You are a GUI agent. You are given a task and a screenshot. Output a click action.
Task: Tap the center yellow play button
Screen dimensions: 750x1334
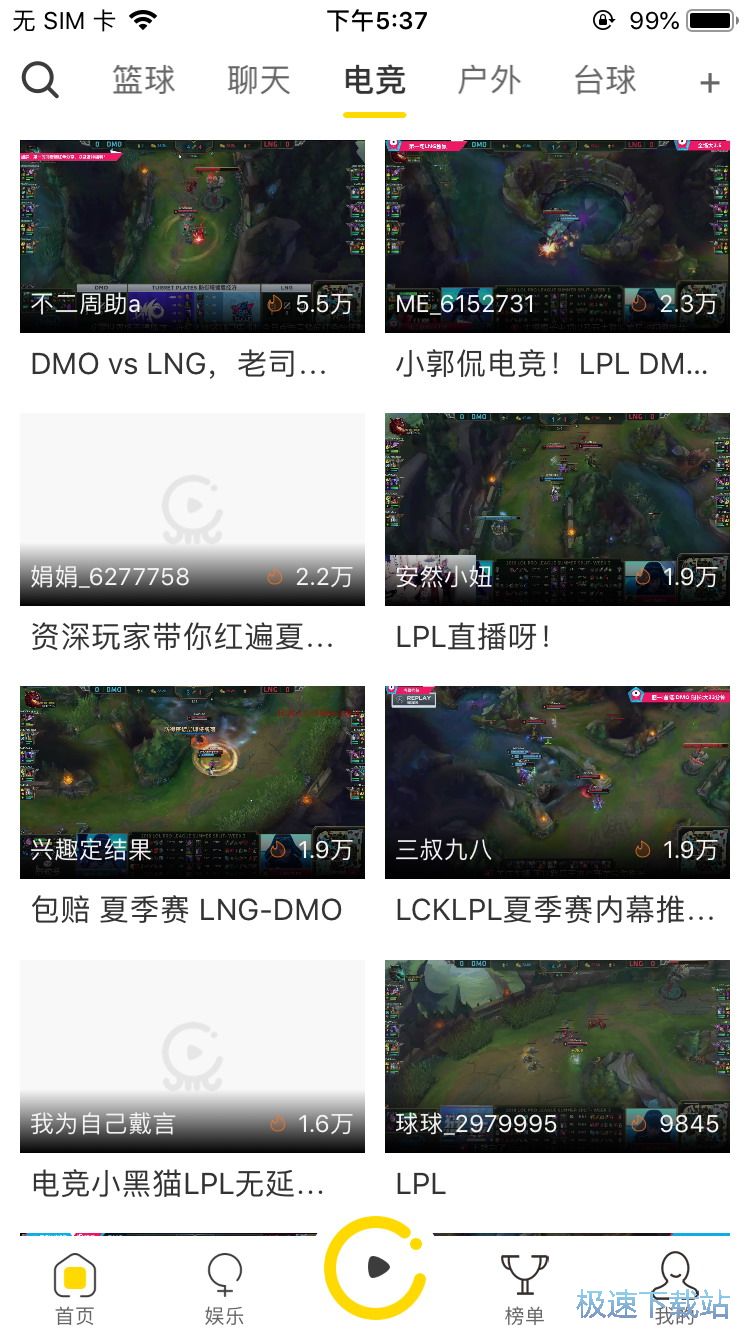click(x=375, y=1268)
